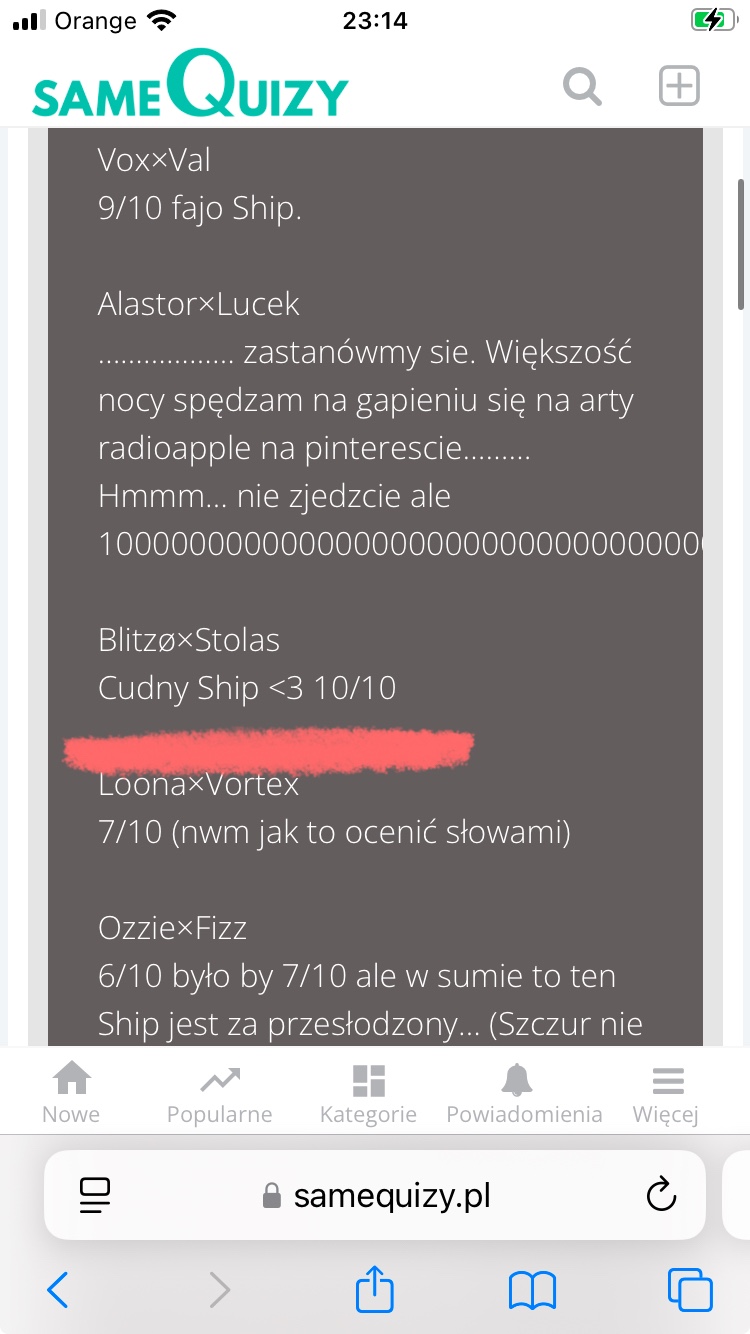
Task: Tap the samequizy.pl address bar
Action: pyautogui.click(x=390, y=1195)
